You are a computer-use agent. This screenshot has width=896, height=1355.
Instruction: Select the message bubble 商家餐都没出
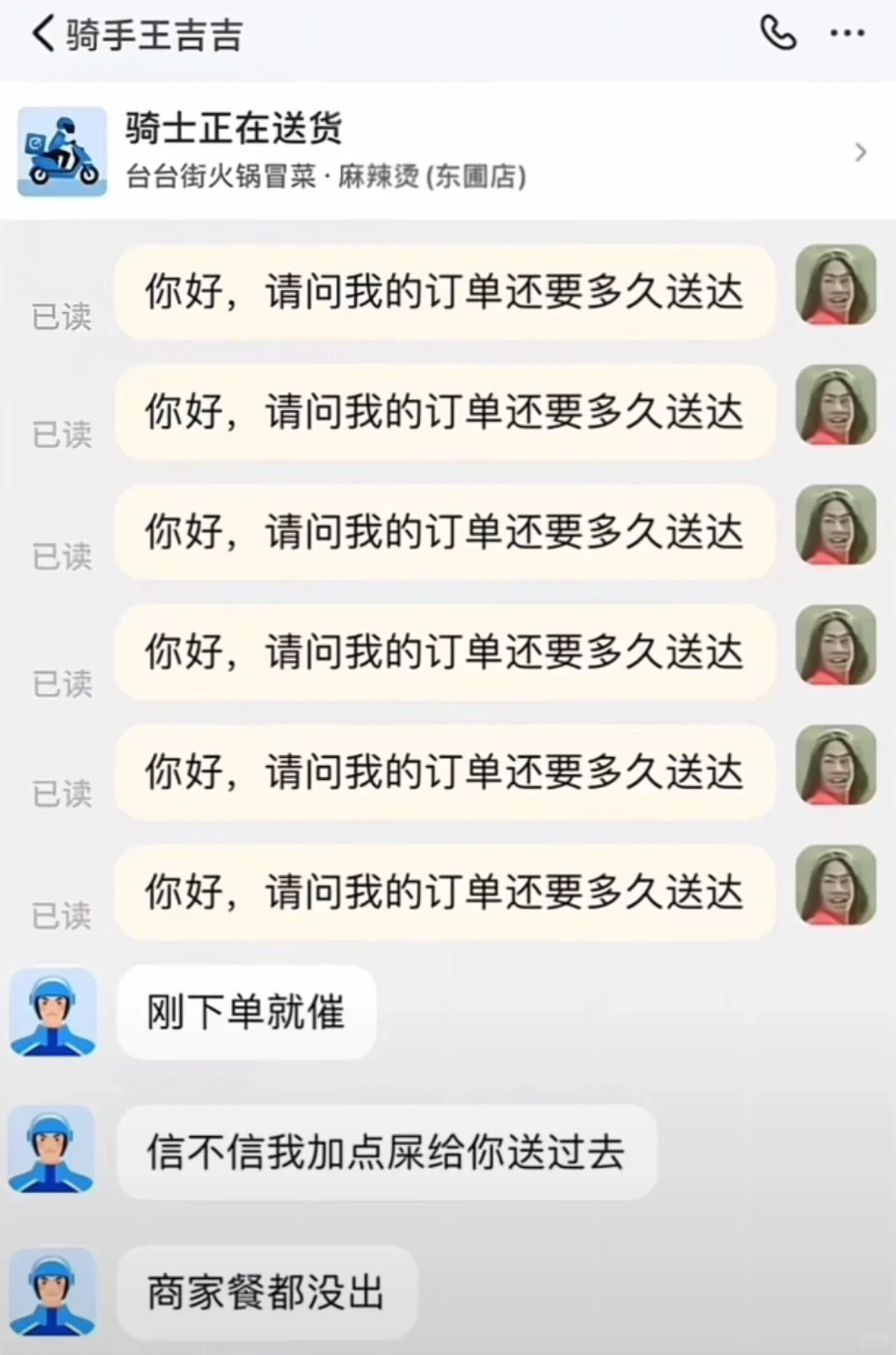click(x=266, y=1292)
